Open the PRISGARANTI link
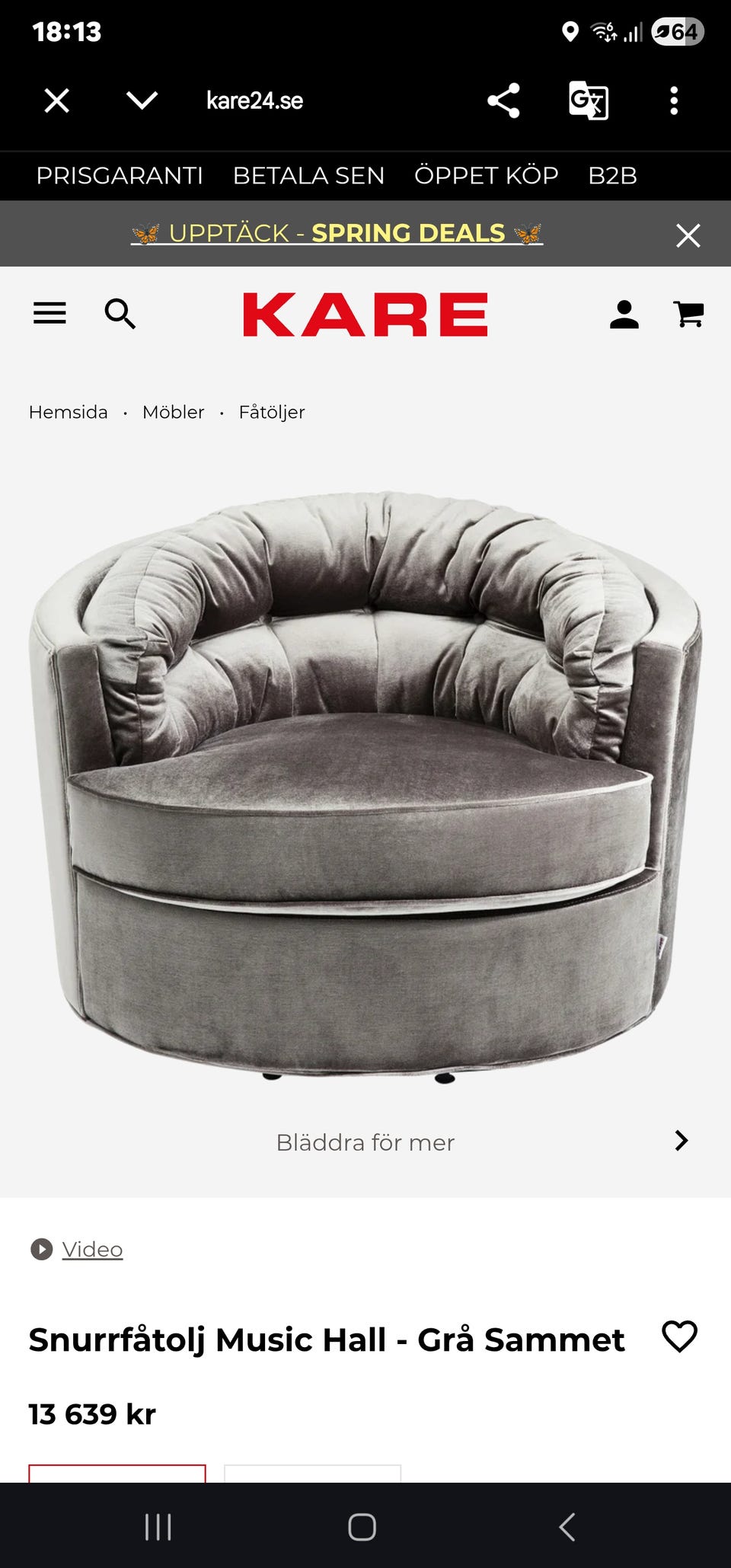Screen dimensions: 731x1568 pyautogui.click(x=120, y=176)
